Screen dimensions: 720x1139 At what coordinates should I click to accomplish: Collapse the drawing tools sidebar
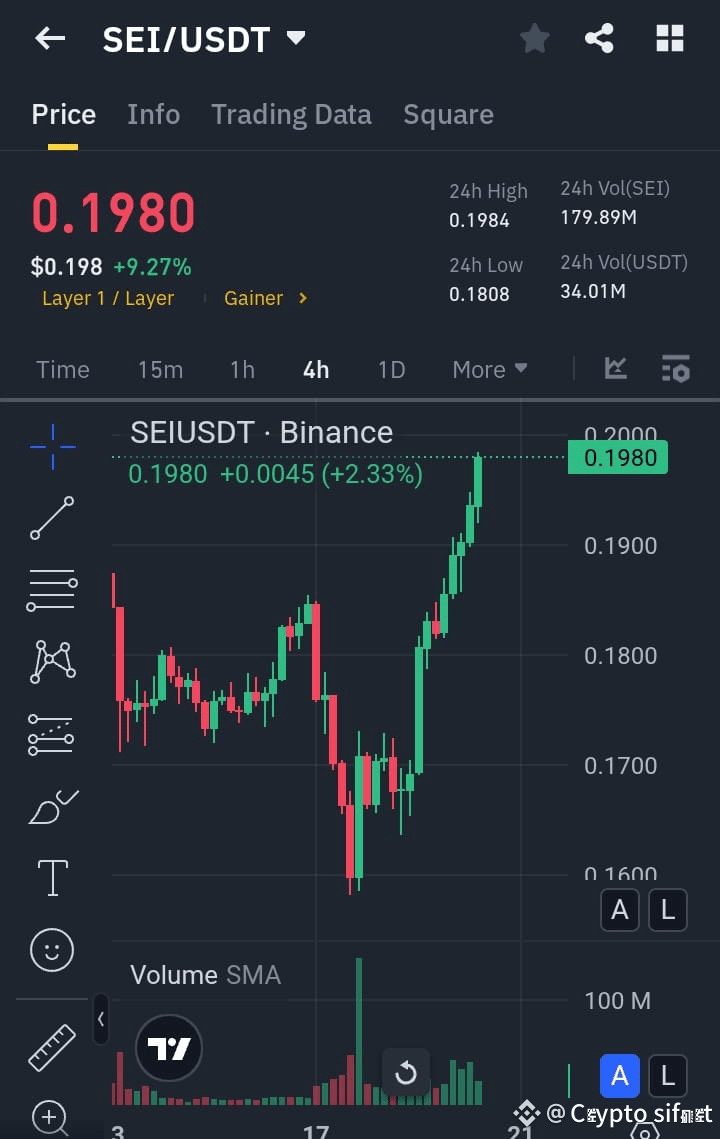(101, 1019)
